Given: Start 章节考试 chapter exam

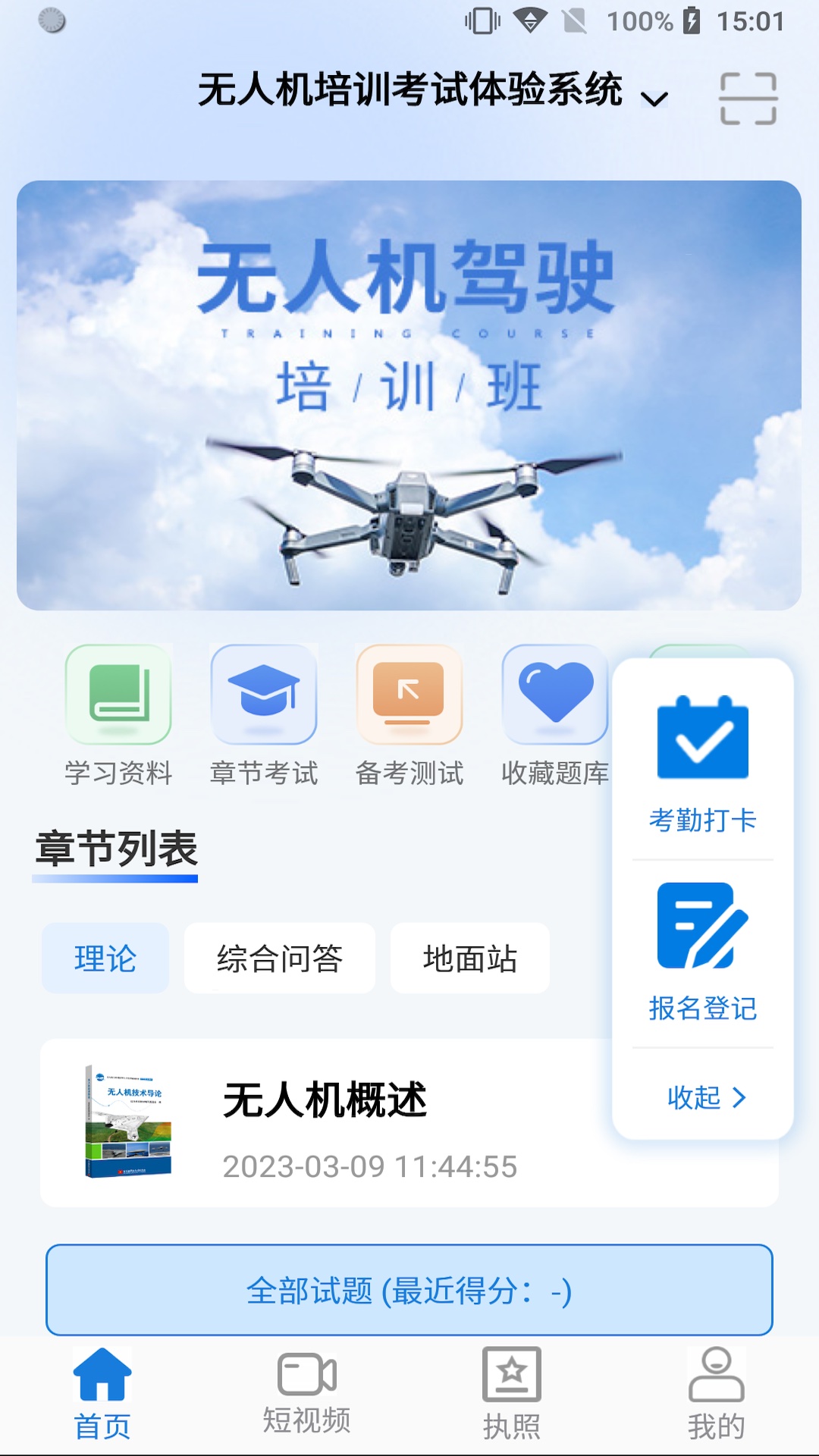Looking at the screenshot, I should (264, 715).
